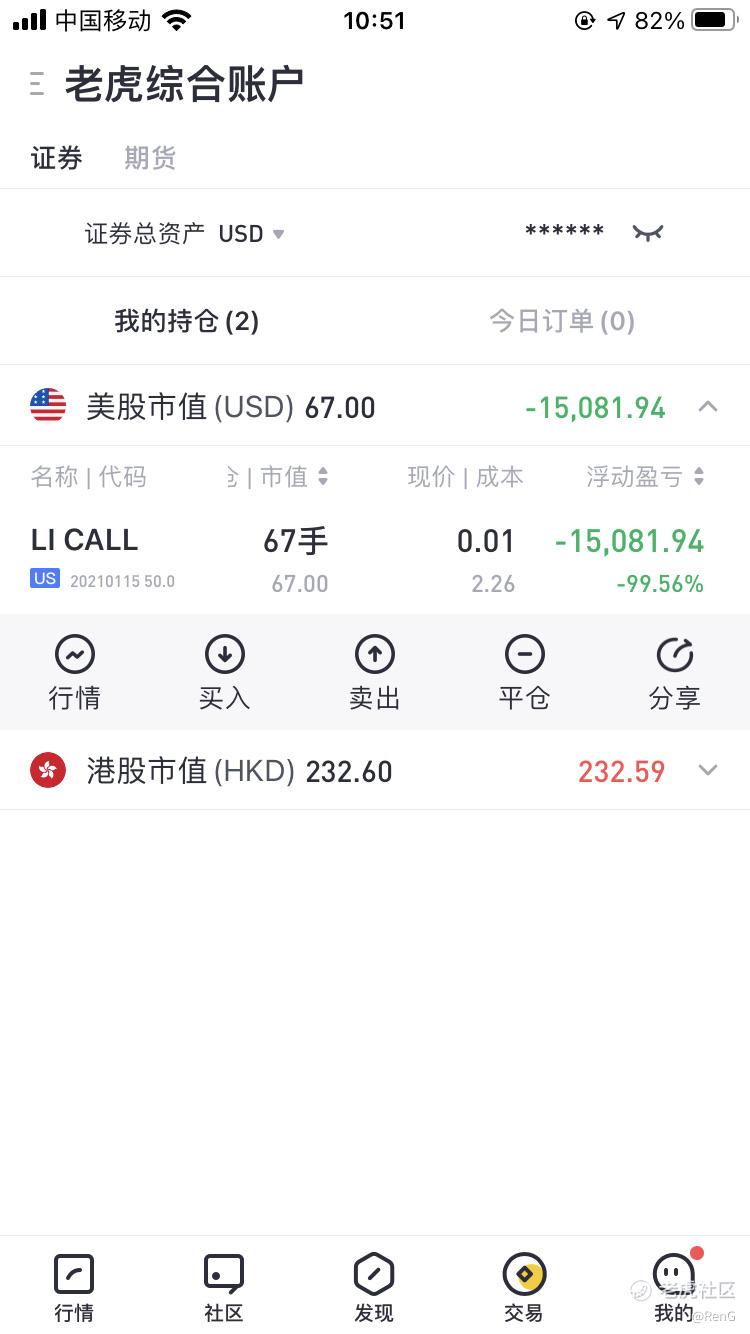
Task: Share the position via 分享
Action: [675, 673]
